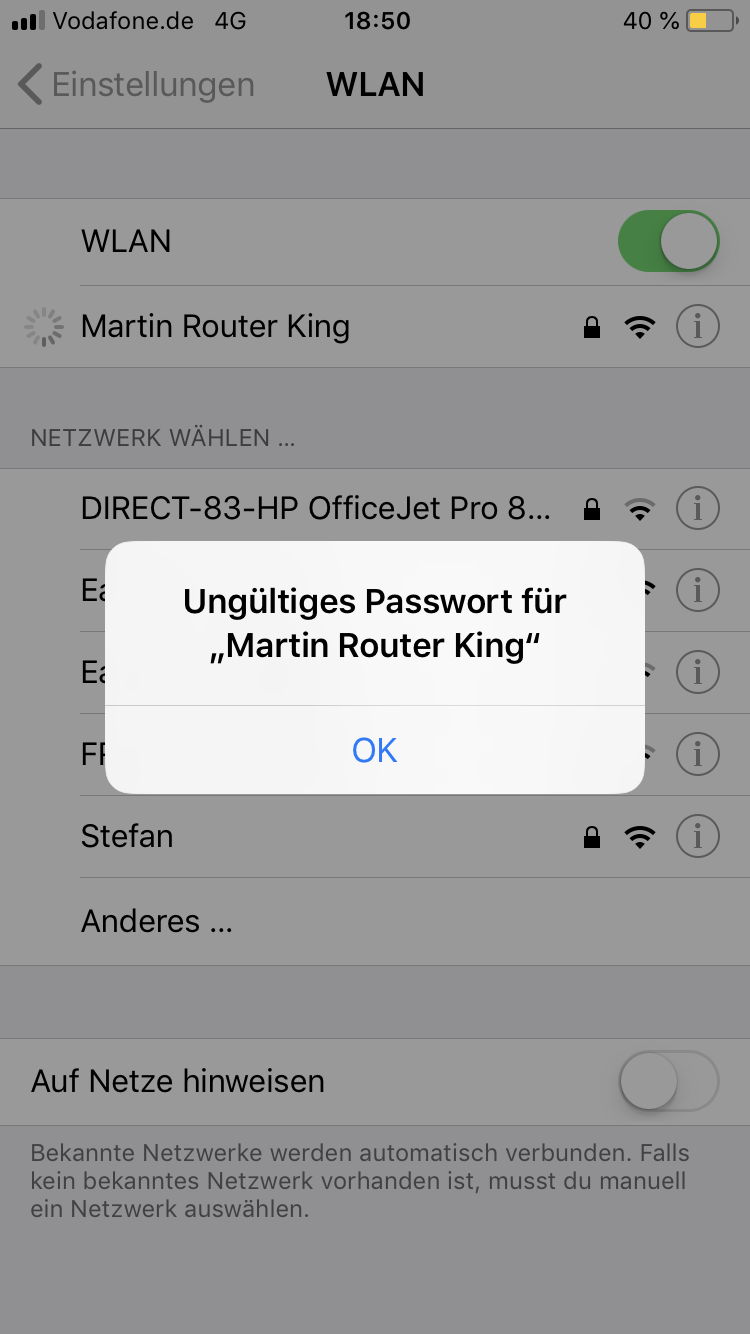Open info for DIRECT-83-HP OfficeJet network
This screenshot has width=750, height=1334.
[697, 509]
